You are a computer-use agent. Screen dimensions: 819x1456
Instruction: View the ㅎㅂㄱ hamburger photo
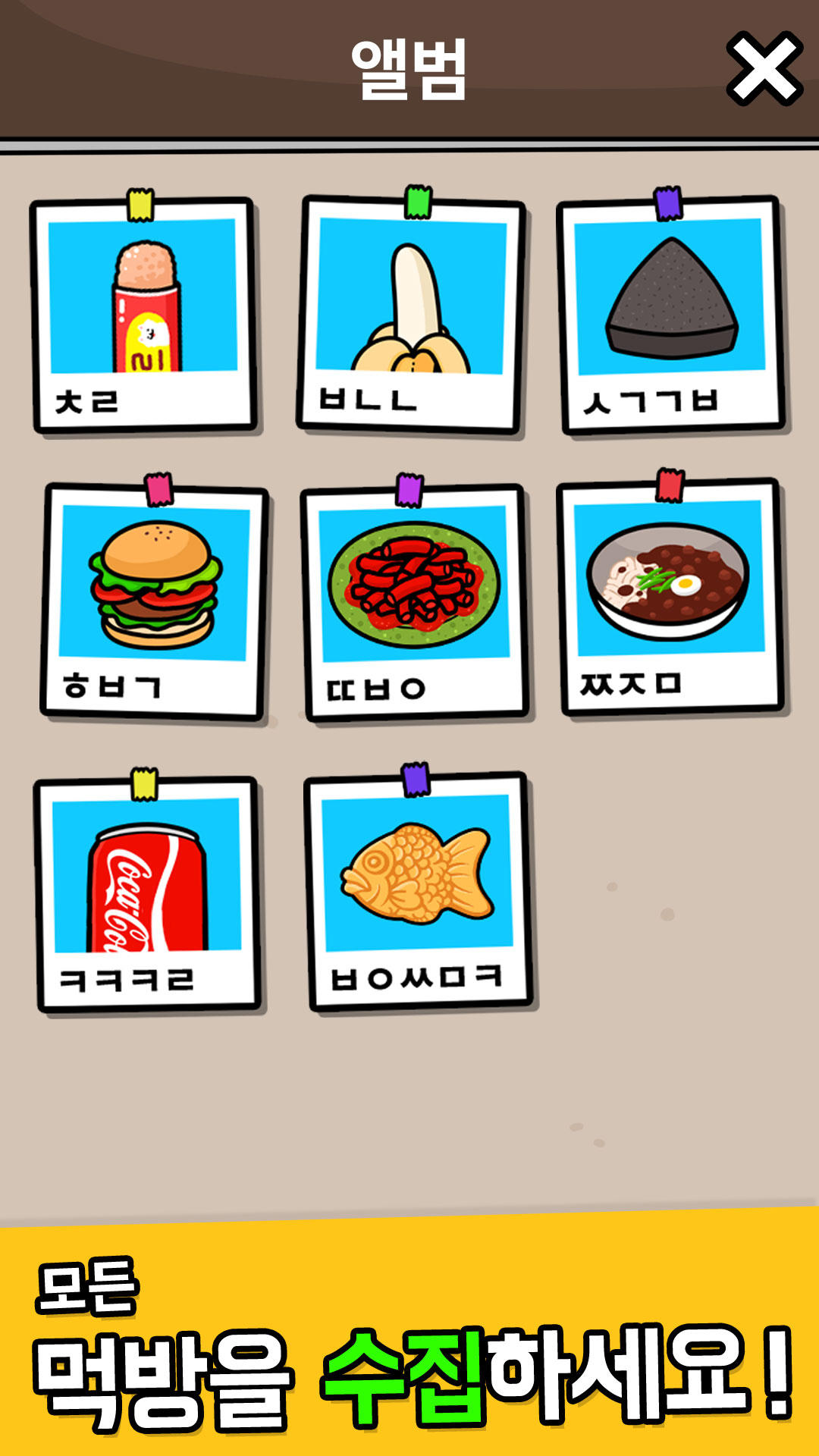tap(155, 599)
